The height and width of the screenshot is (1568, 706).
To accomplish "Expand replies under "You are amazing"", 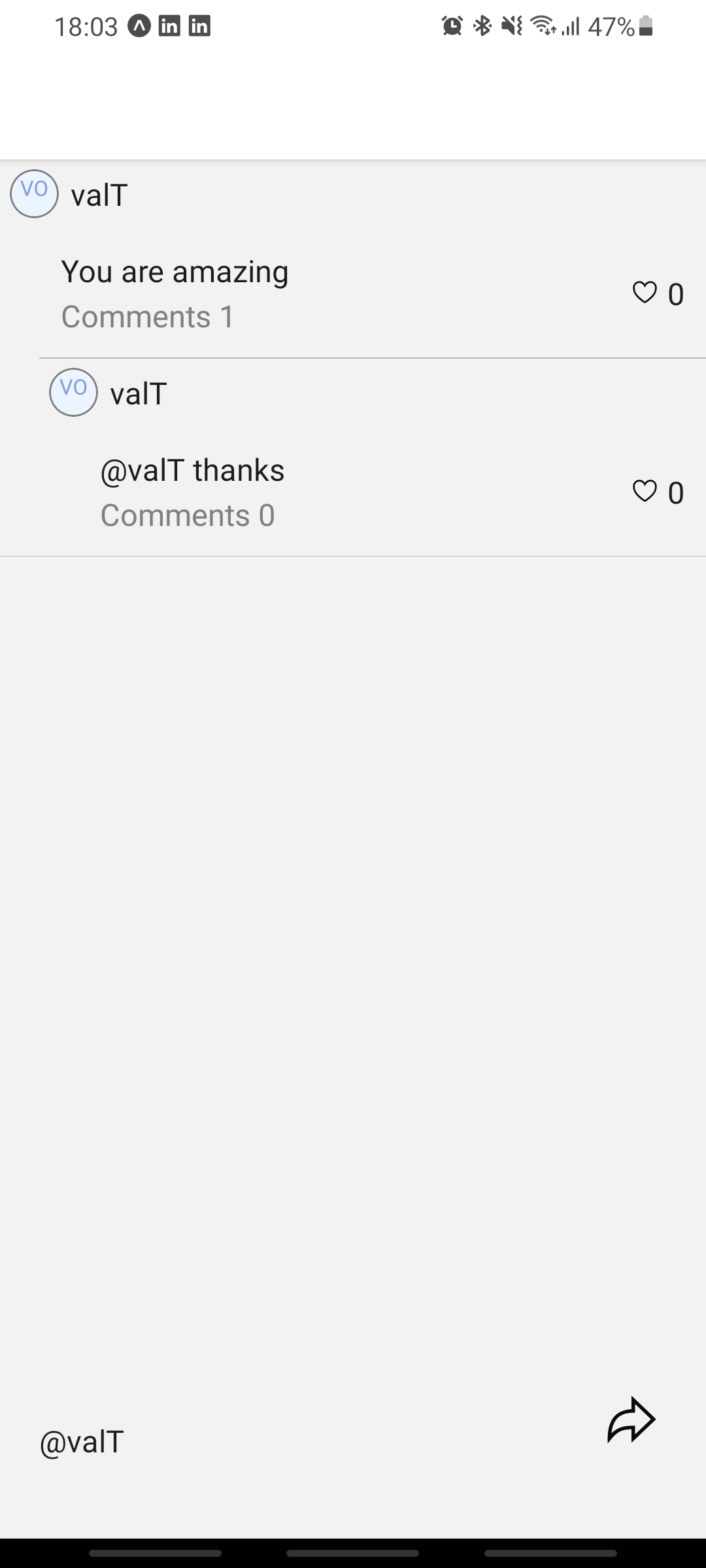I will pyautogui.click(x=148, y=318).
